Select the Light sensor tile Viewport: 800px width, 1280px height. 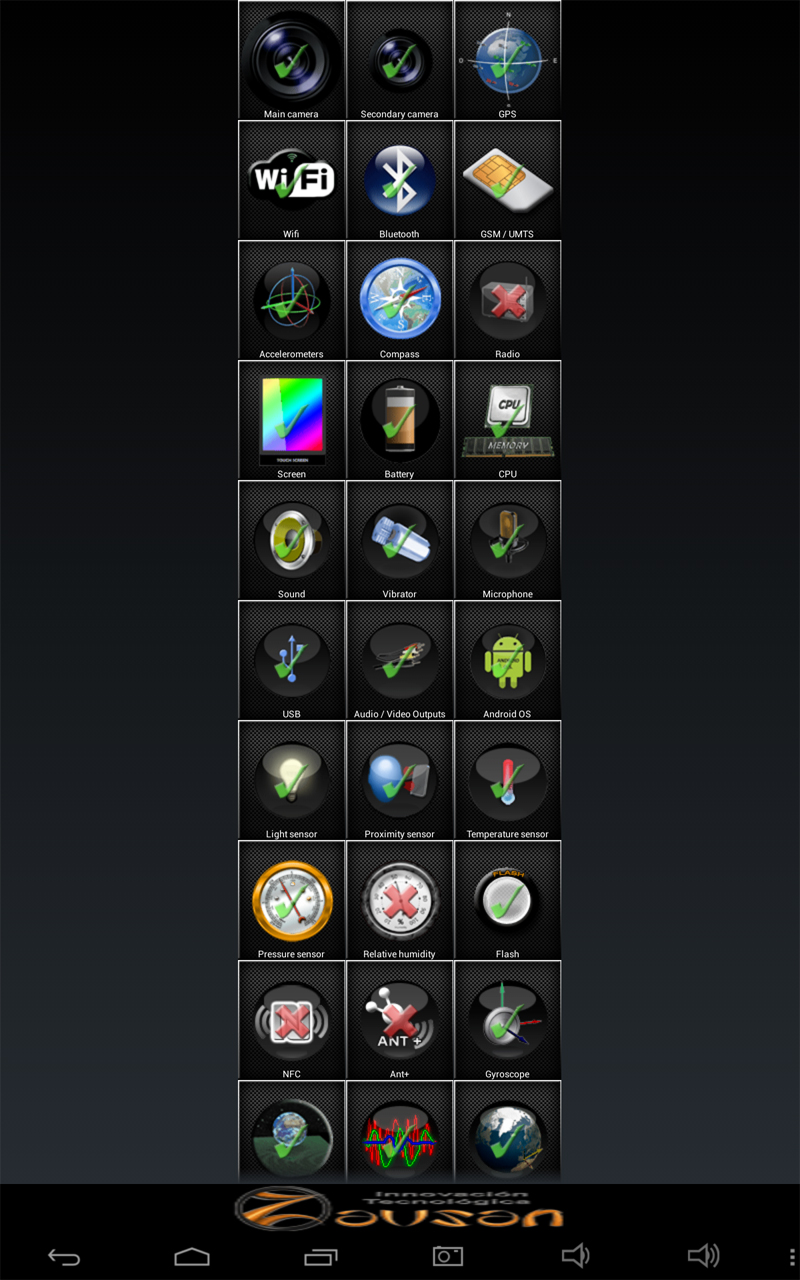291,780
